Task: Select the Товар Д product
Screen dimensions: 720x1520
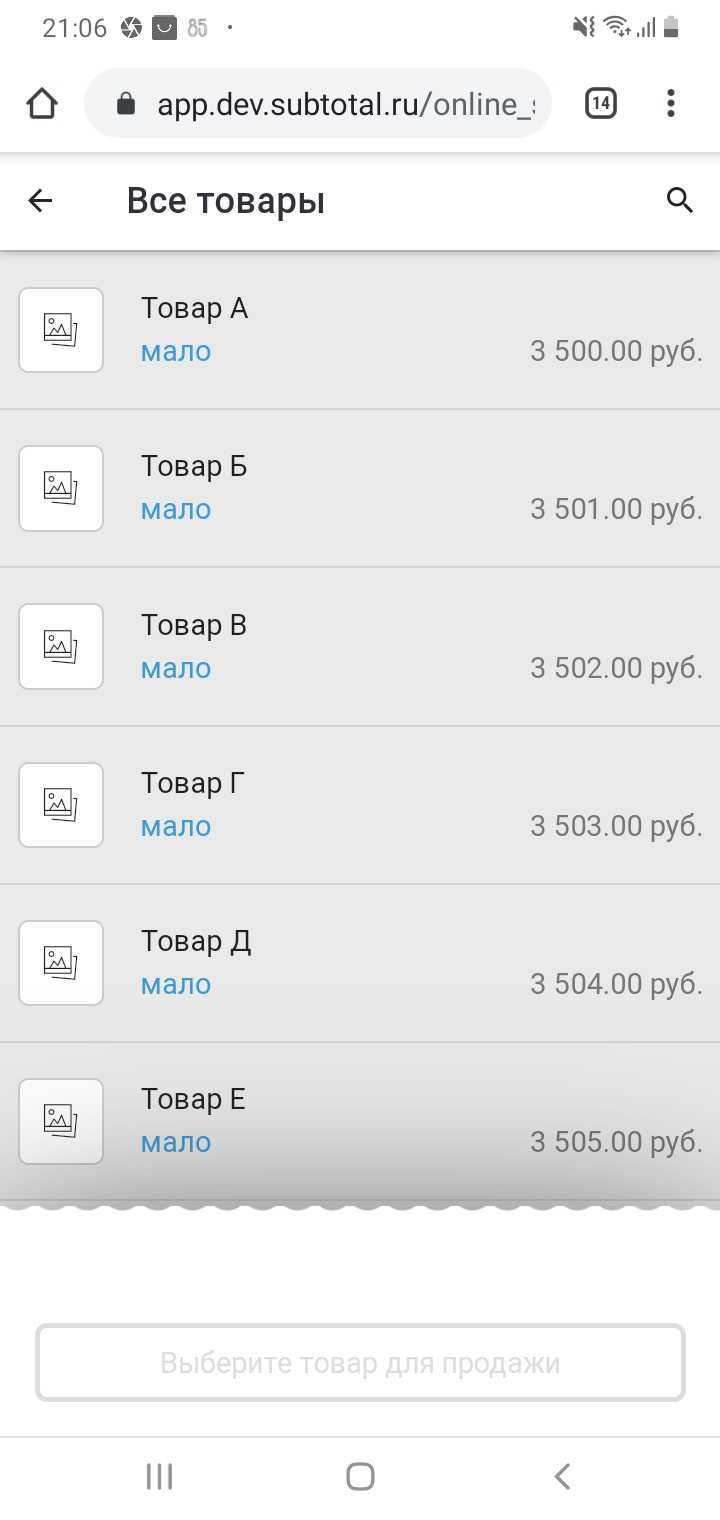Action: click(x=360, y=962)
